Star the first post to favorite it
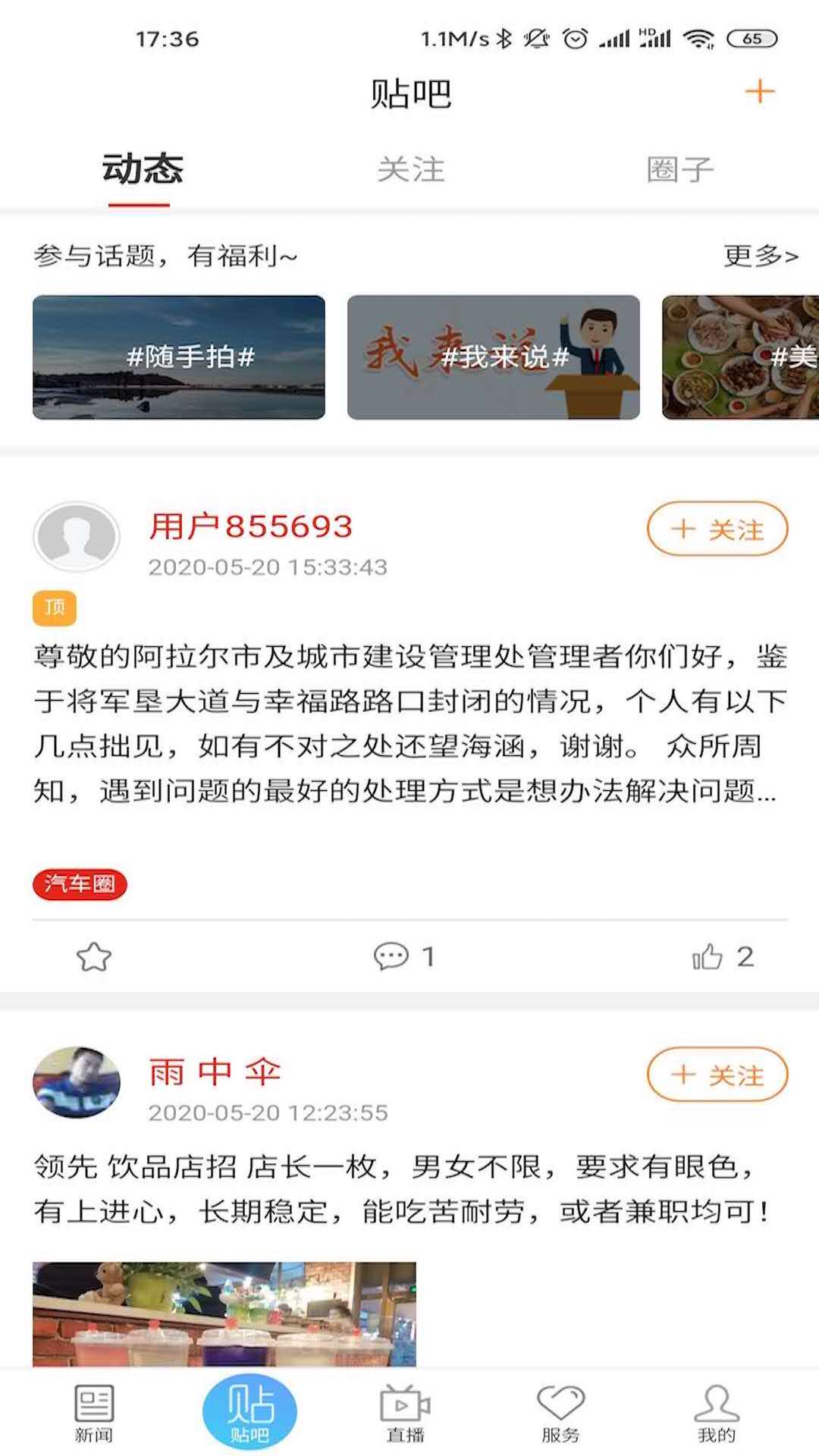Image resolution: width=819 pixels, height=1456 pixels. pyautogui.click(x=93, y=958)
